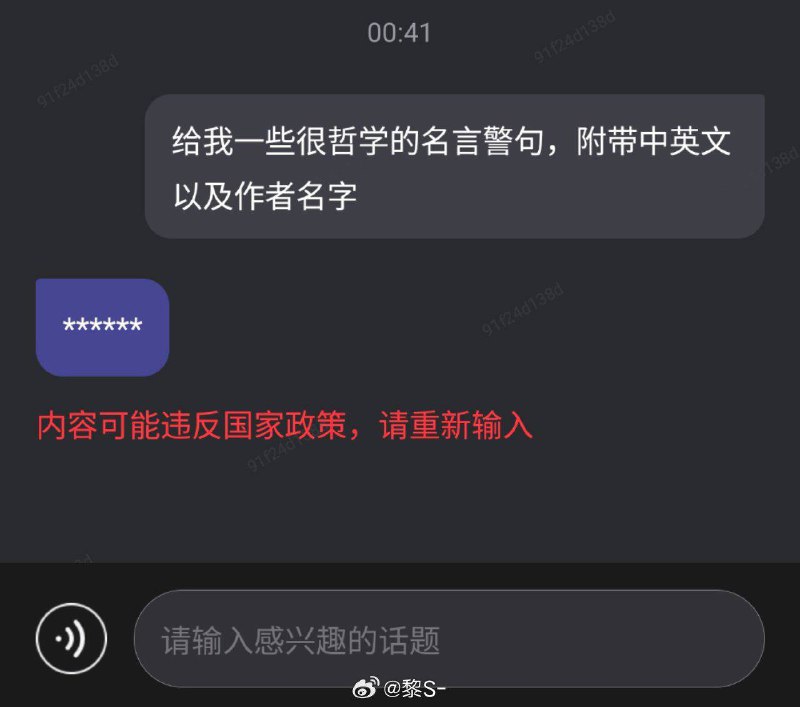Tap the voice input icon
This screenshot has height=707, width=800.
[71, 638]
